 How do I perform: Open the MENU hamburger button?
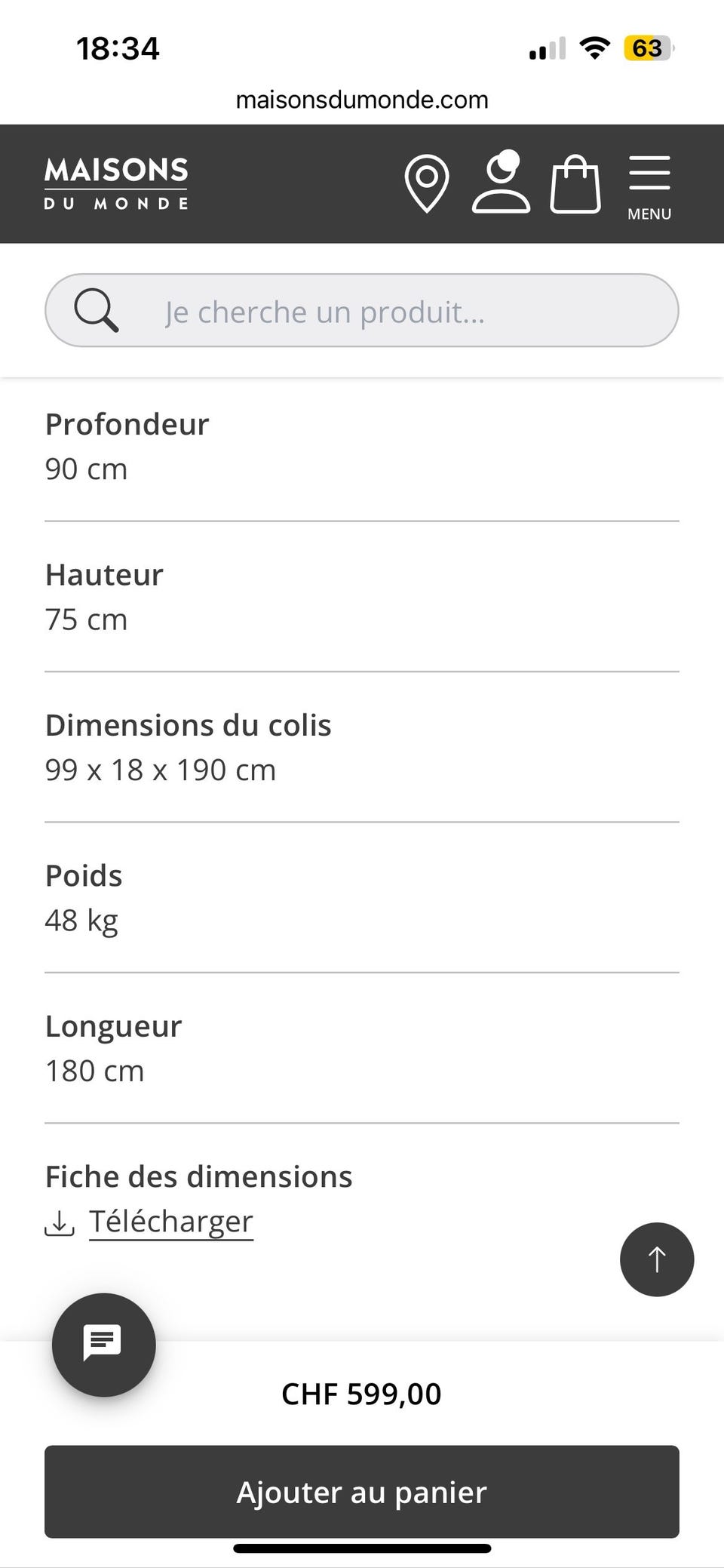[x=649, y=188]
